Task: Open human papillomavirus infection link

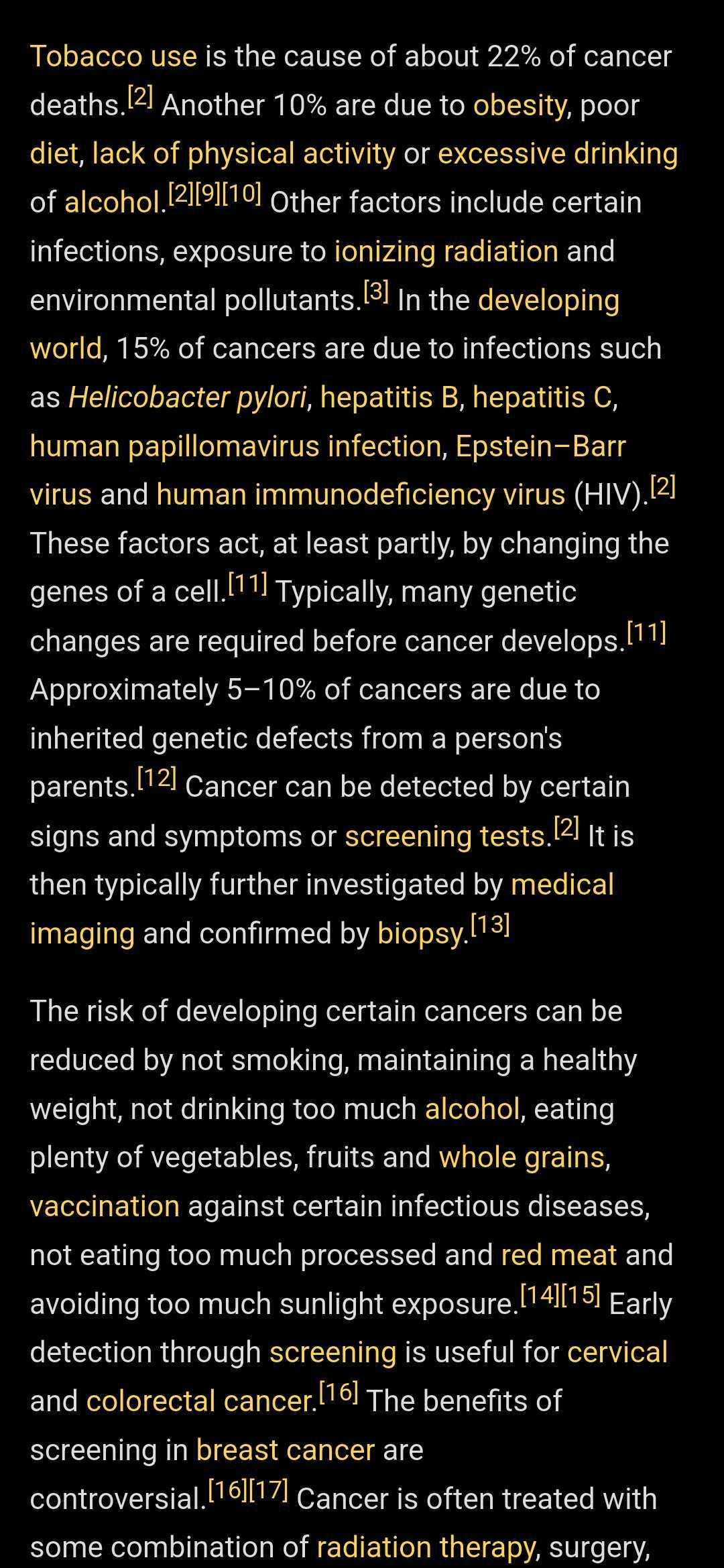Action: click(x=235, y=446)
